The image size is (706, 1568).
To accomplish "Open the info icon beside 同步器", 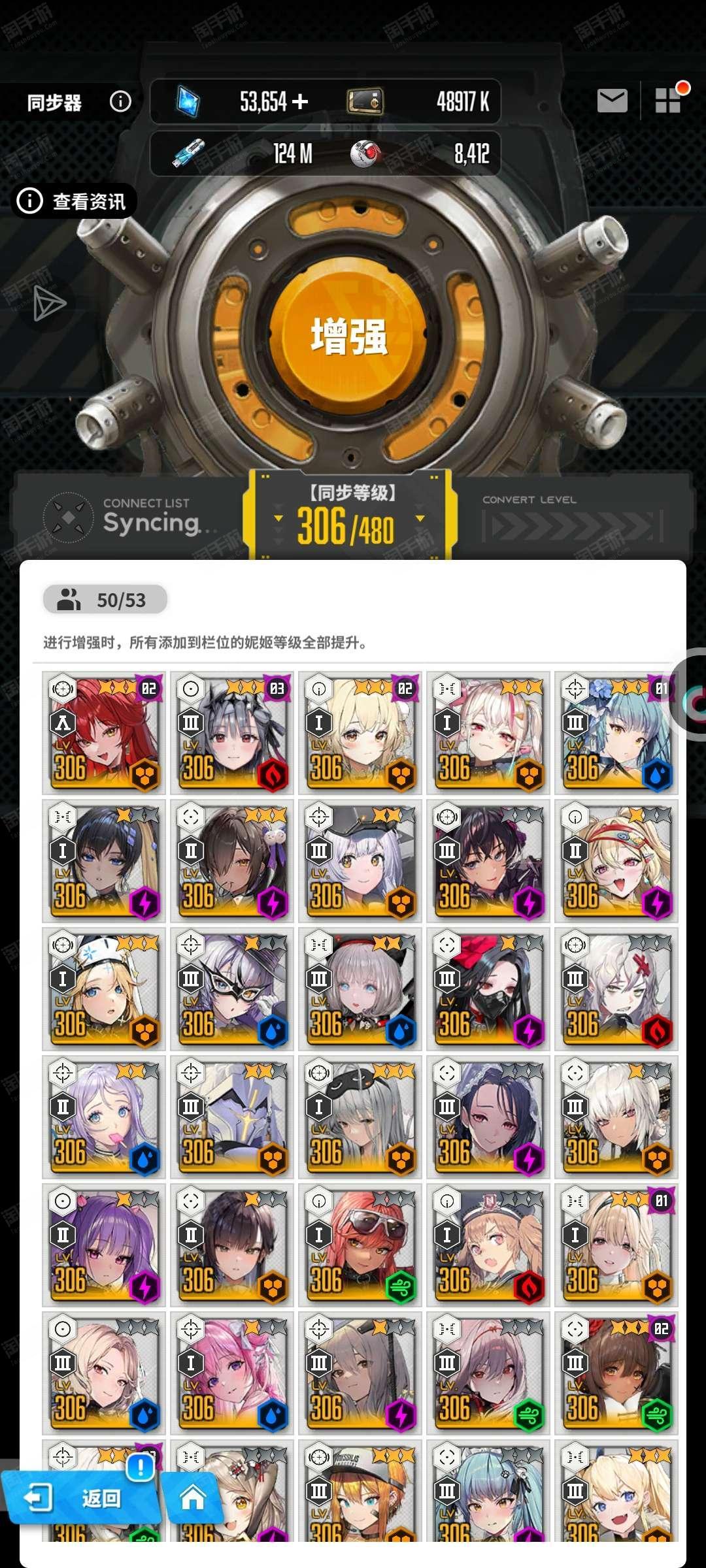I will (120, 101).
